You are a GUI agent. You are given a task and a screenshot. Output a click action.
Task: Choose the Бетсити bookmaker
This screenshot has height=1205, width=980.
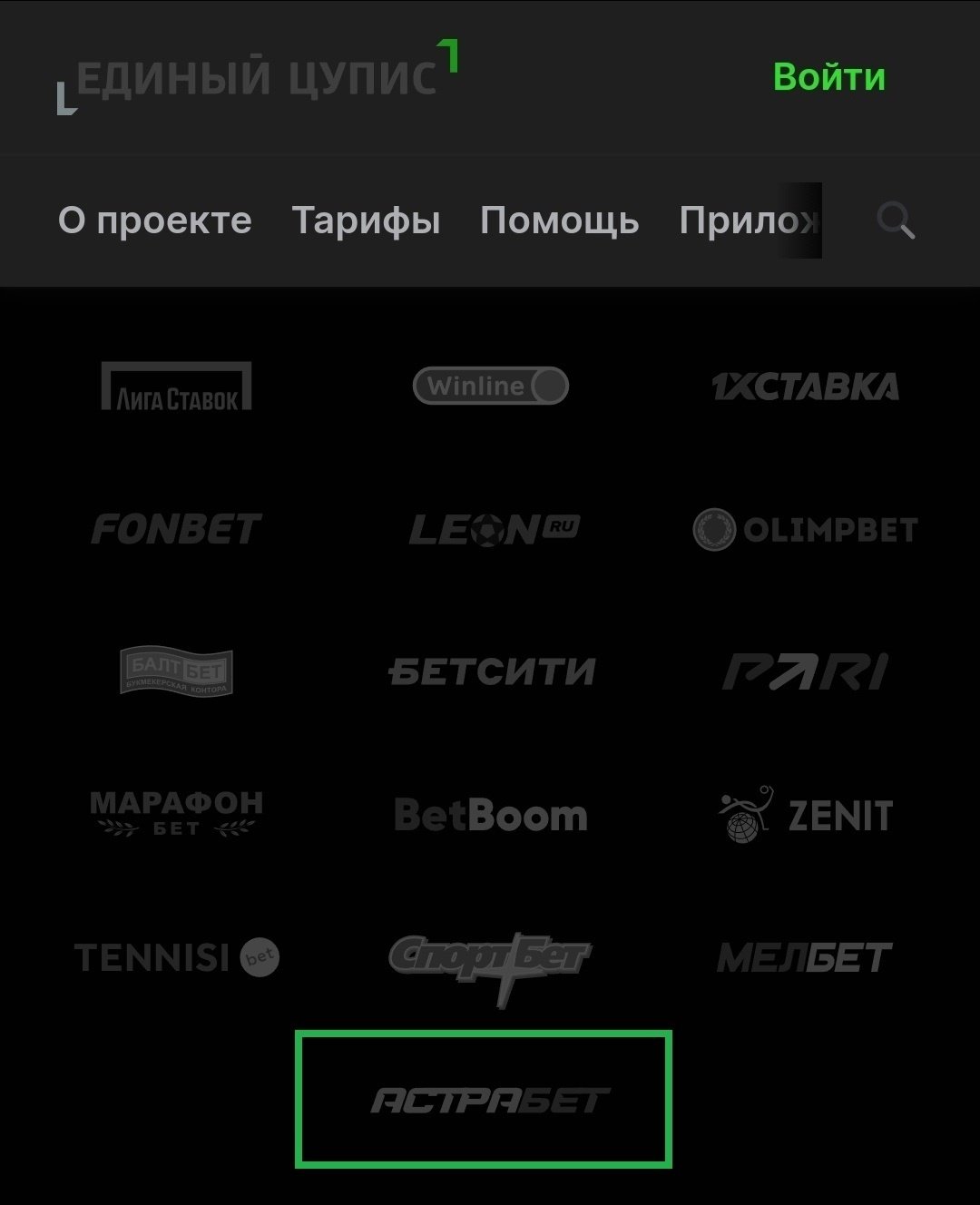click(492, 671)
